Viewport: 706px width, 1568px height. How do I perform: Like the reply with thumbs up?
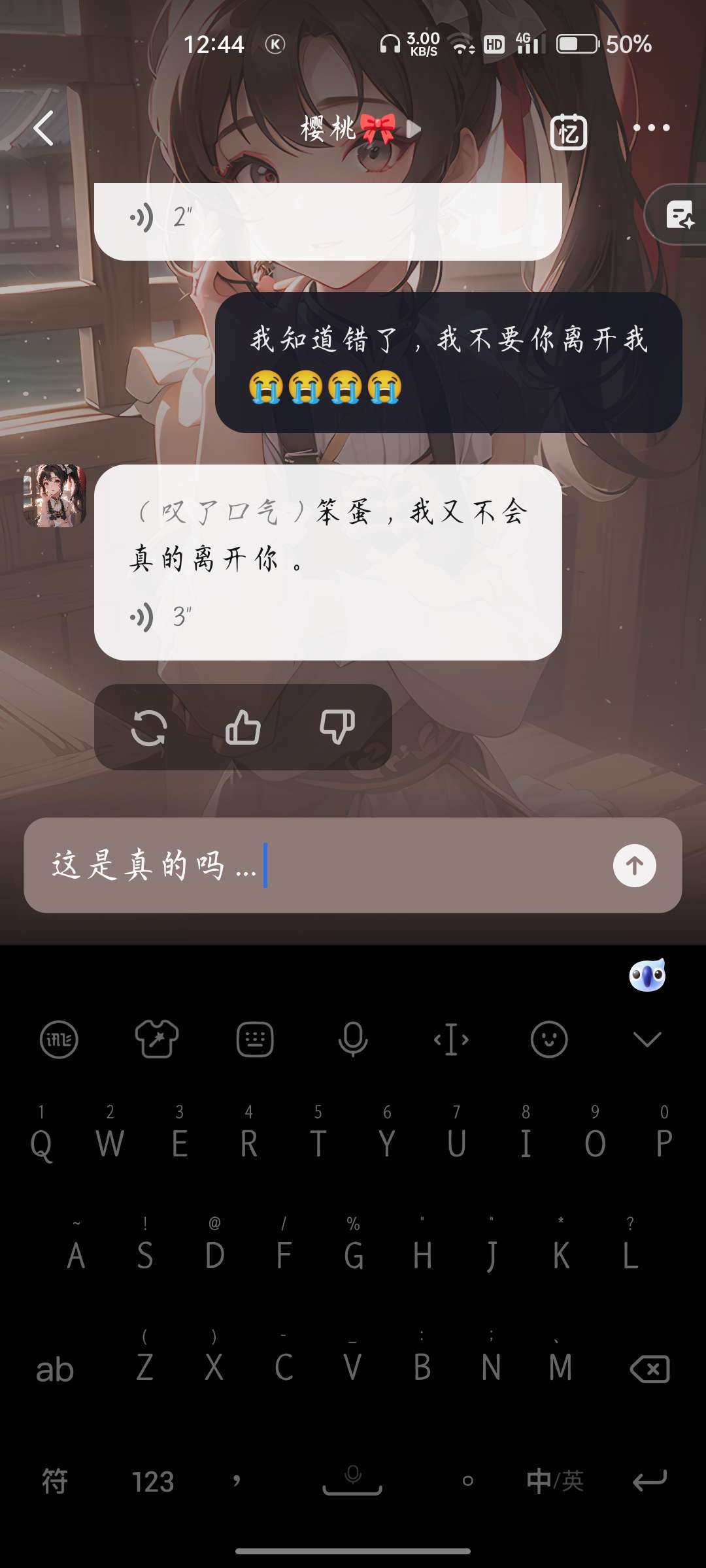click(x=243, y=727)
